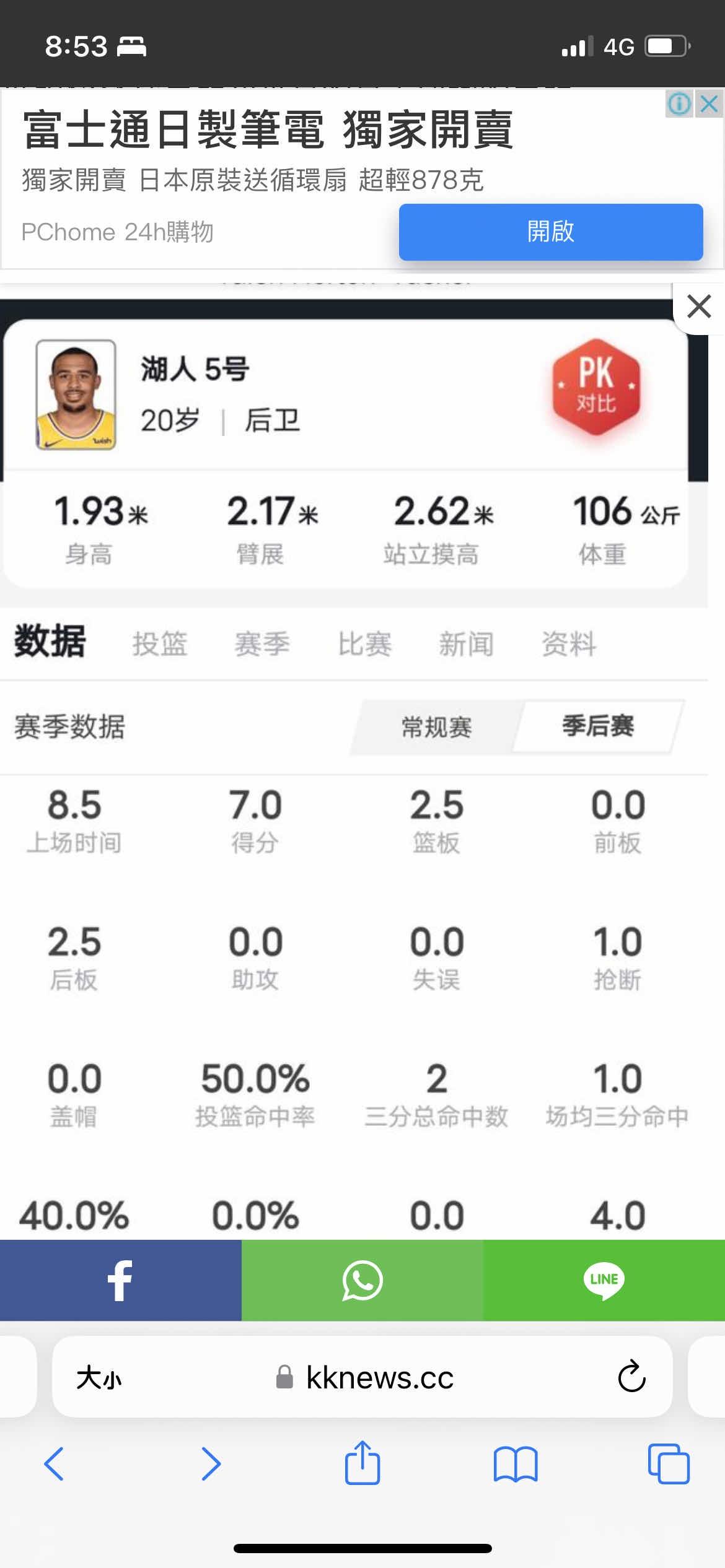Image resolution: width=725 pixels, height=1568 pixels.
Task: Show all open Safari tabs
Action: coord(668,1464)
